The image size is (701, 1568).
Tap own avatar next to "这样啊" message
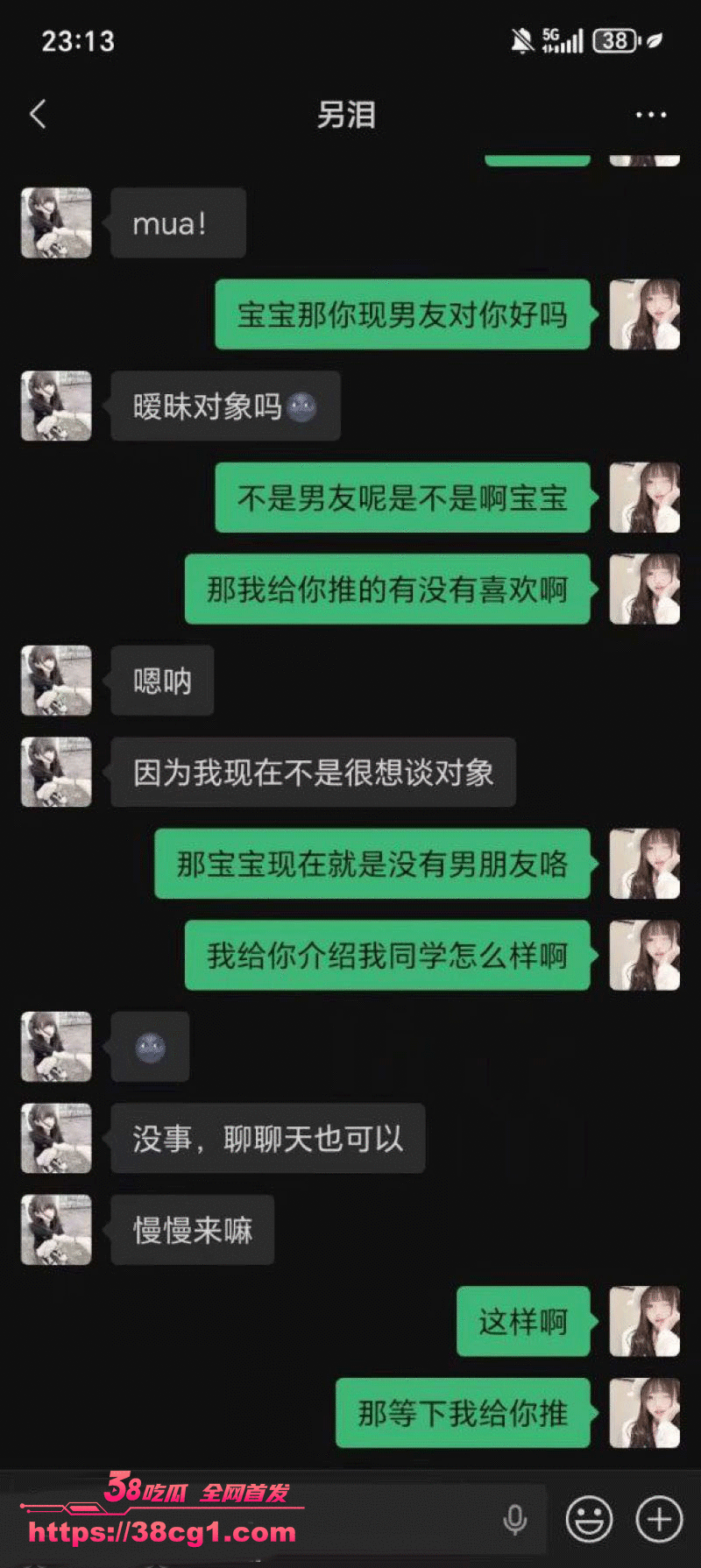click(644, 1321)
